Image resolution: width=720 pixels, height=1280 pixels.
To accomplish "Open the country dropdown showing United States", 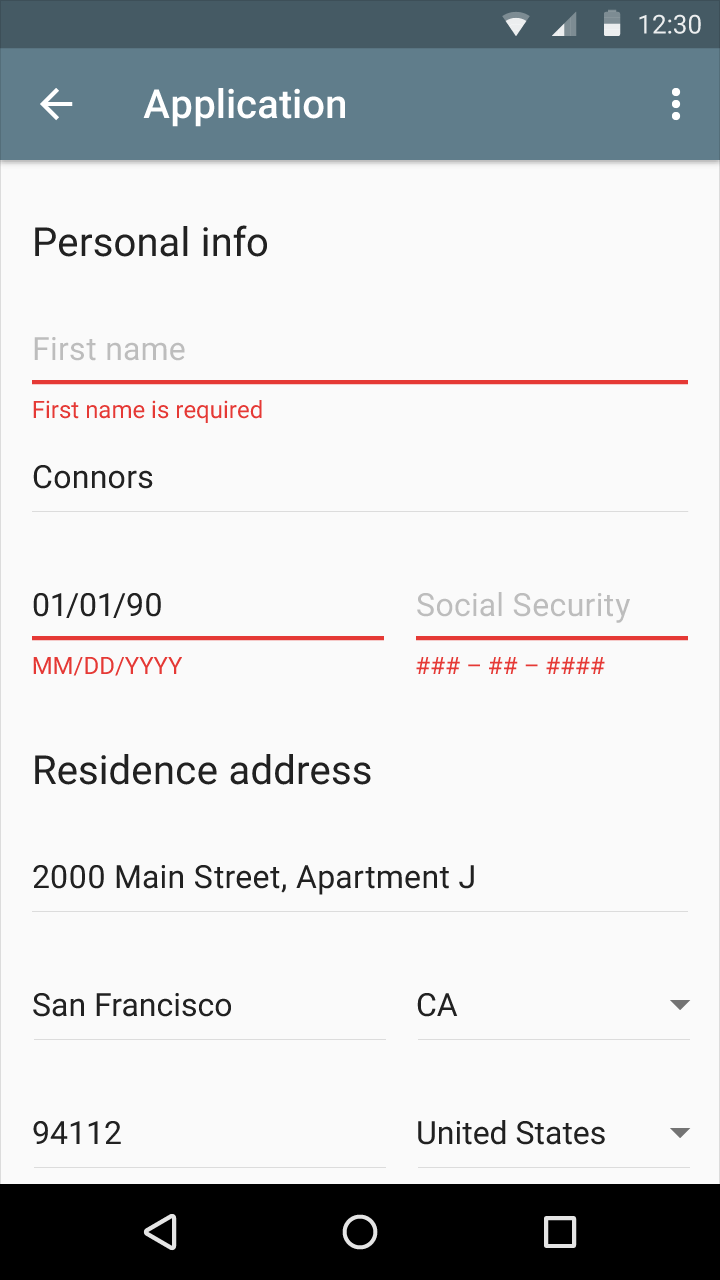I will pyautogui.click(x=553, y=1134).
